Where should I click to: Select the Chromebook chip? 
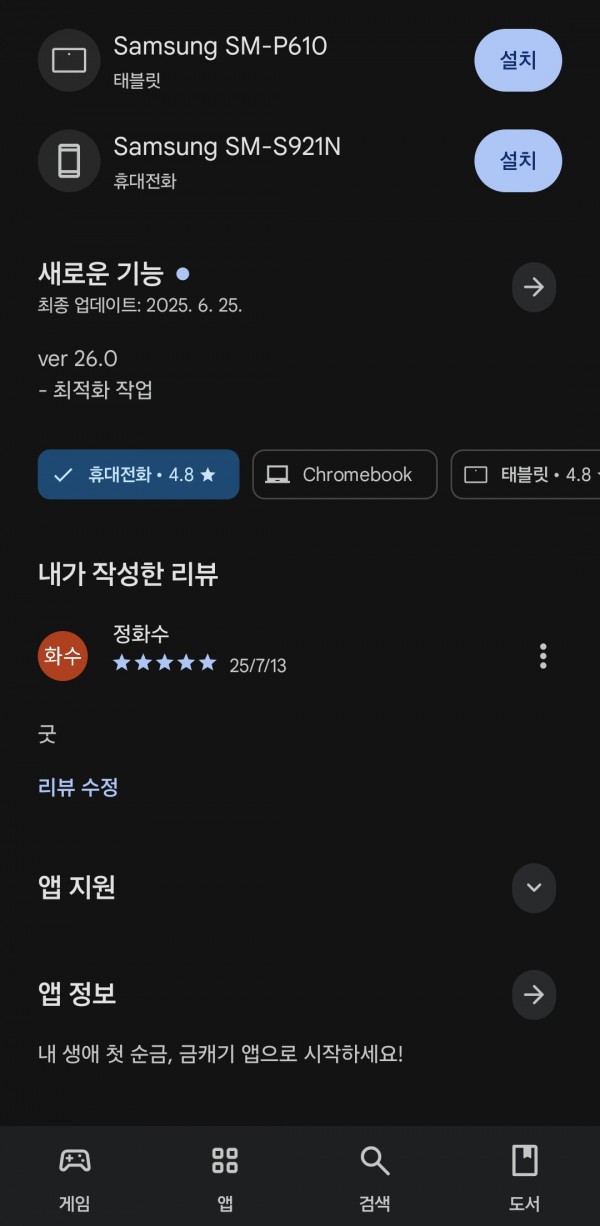coord(345,474)
